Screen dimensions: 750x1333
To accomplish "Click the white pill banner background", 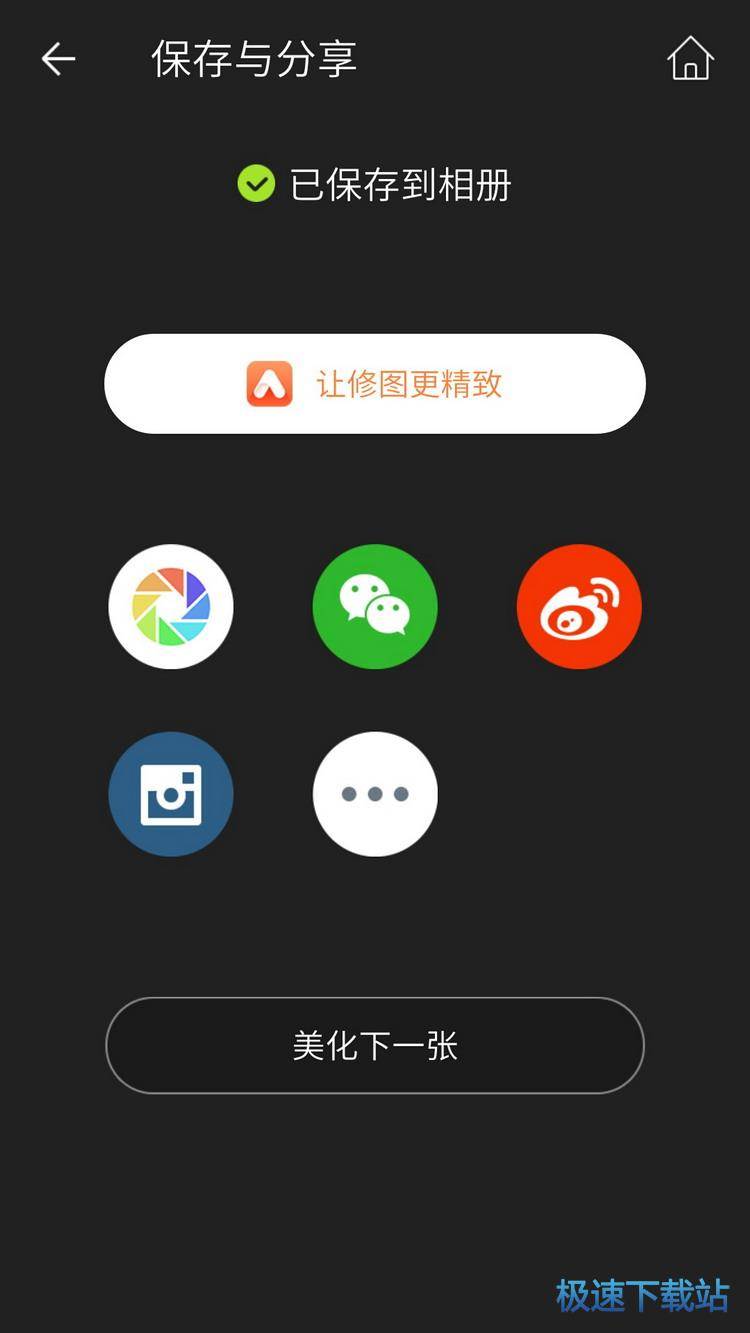I will 375,384.
